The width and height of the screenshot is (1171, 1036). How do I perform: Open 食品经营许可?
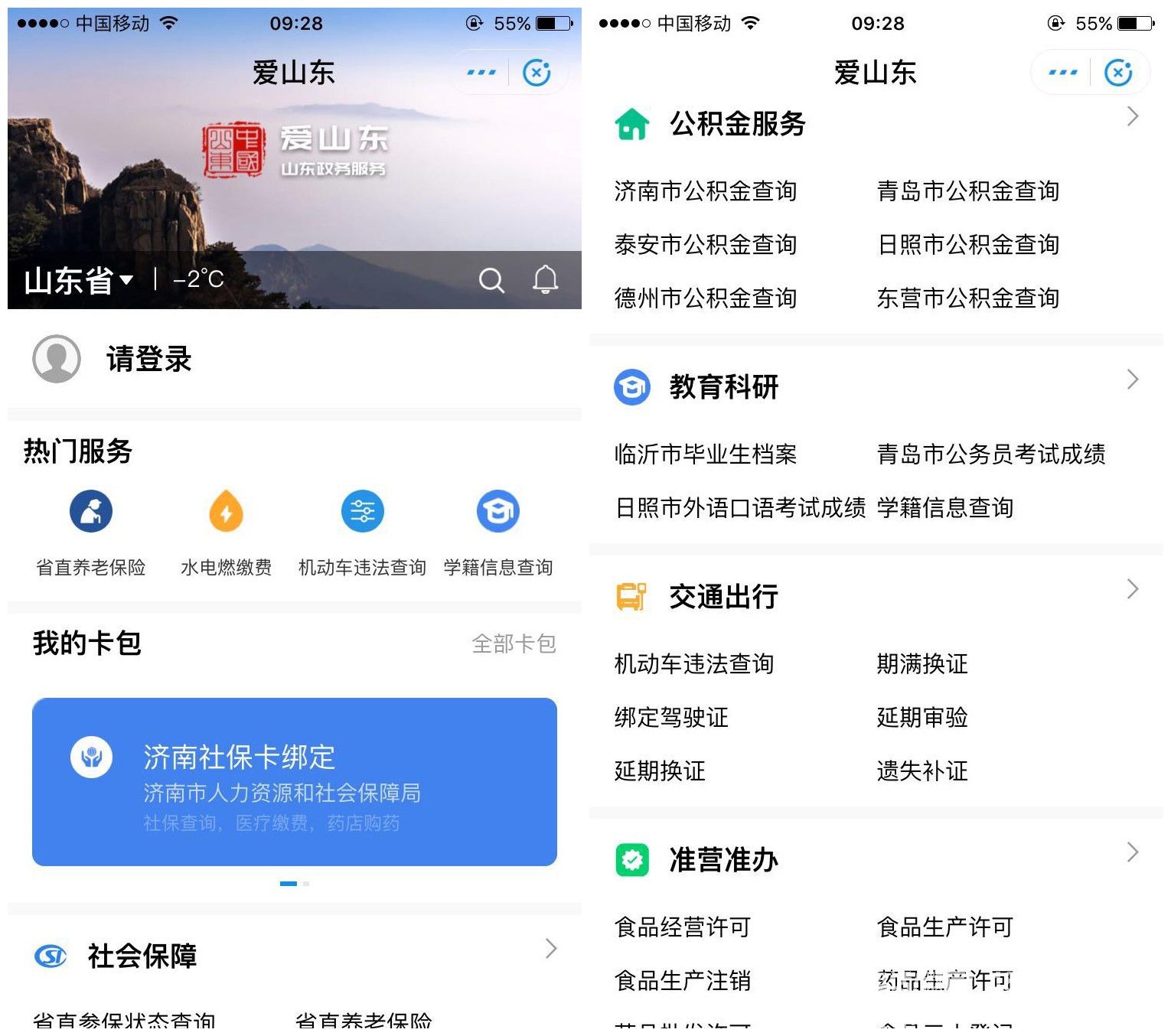[683, 927]
